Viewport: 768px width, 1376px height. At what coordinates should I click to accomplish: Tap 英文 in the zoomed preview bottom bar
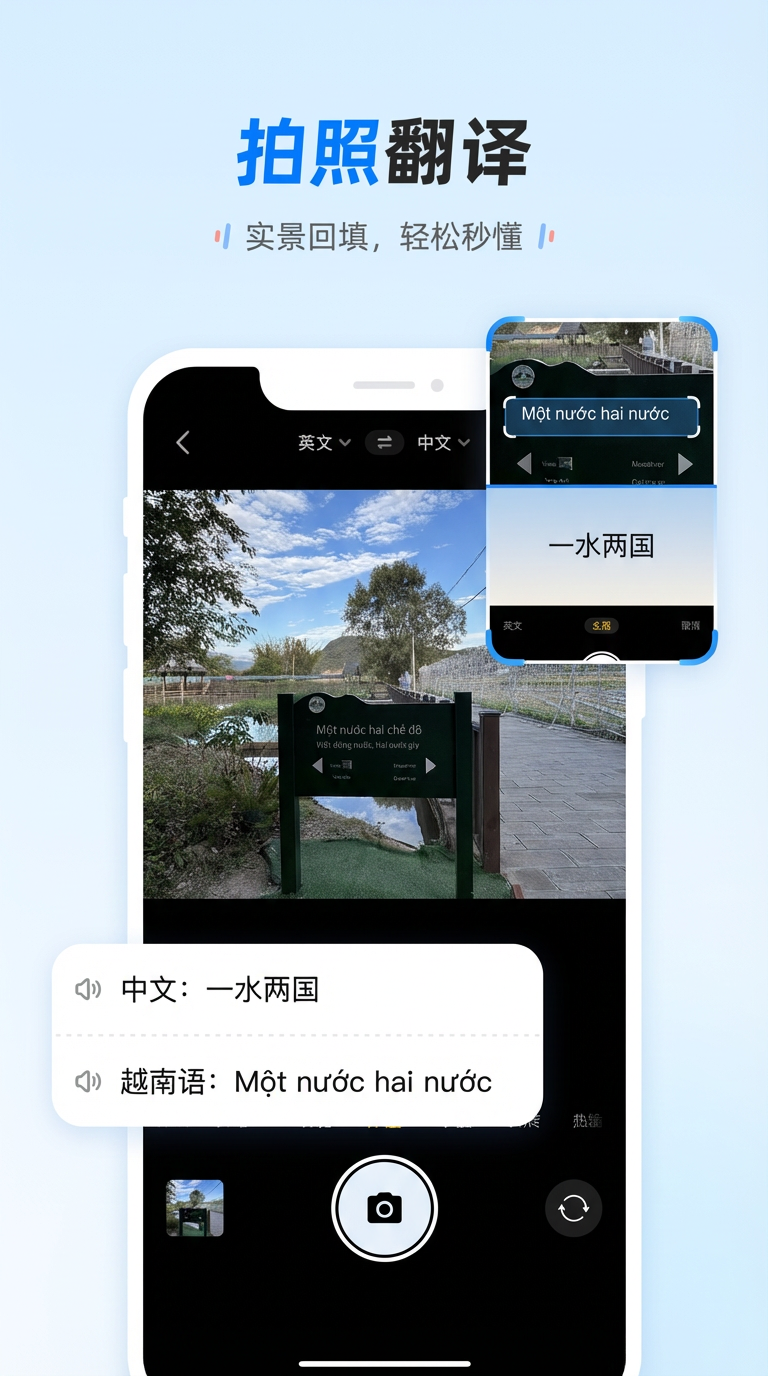click(512, 626)
